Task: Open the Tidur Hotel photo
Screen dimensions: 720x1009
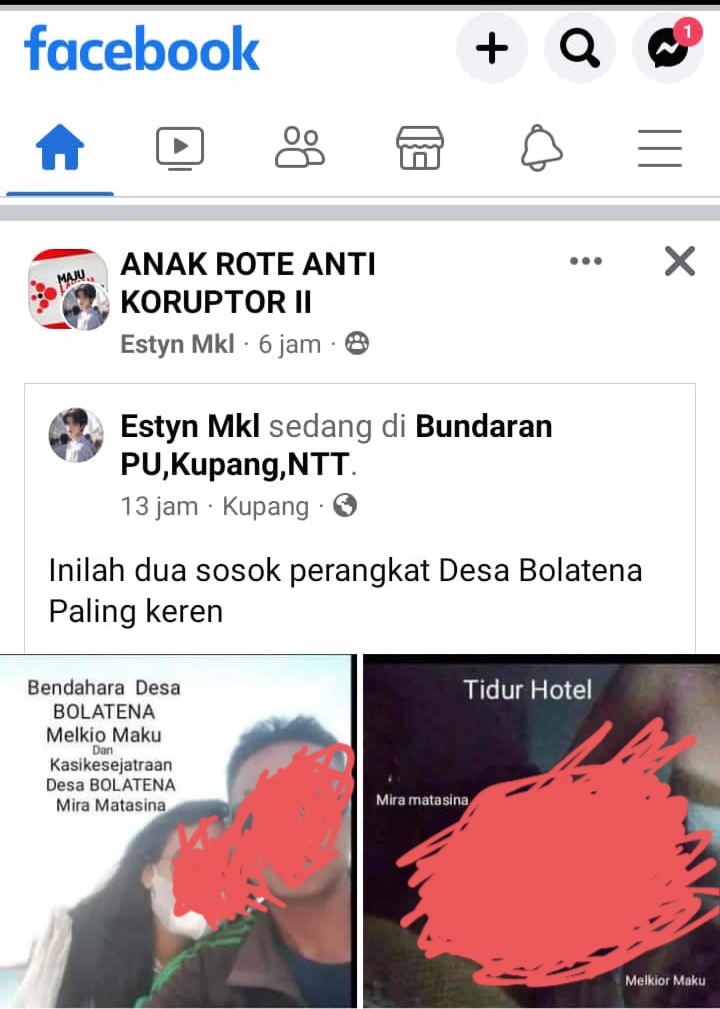Action: point(540,830)
